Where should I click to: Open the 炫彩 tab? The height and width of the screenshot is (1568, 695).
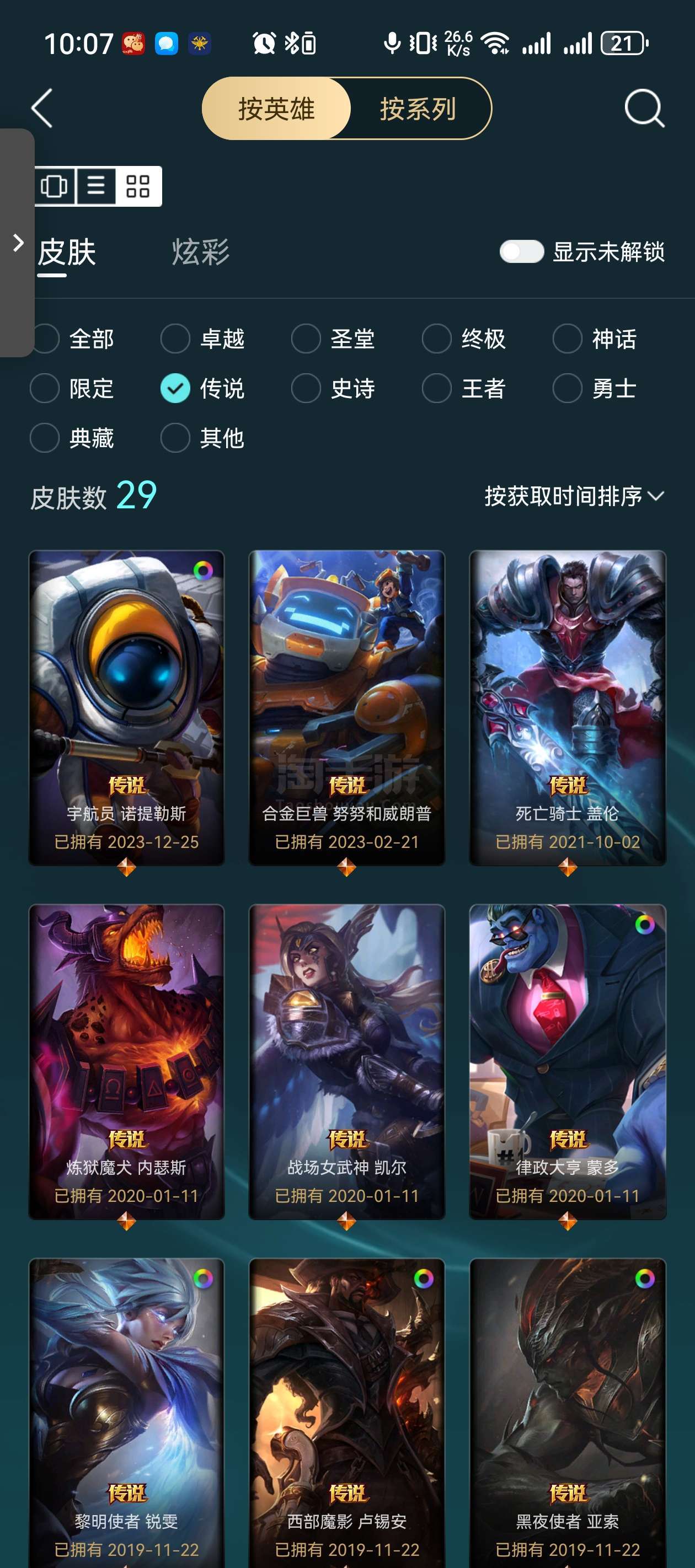click(200, 252)
